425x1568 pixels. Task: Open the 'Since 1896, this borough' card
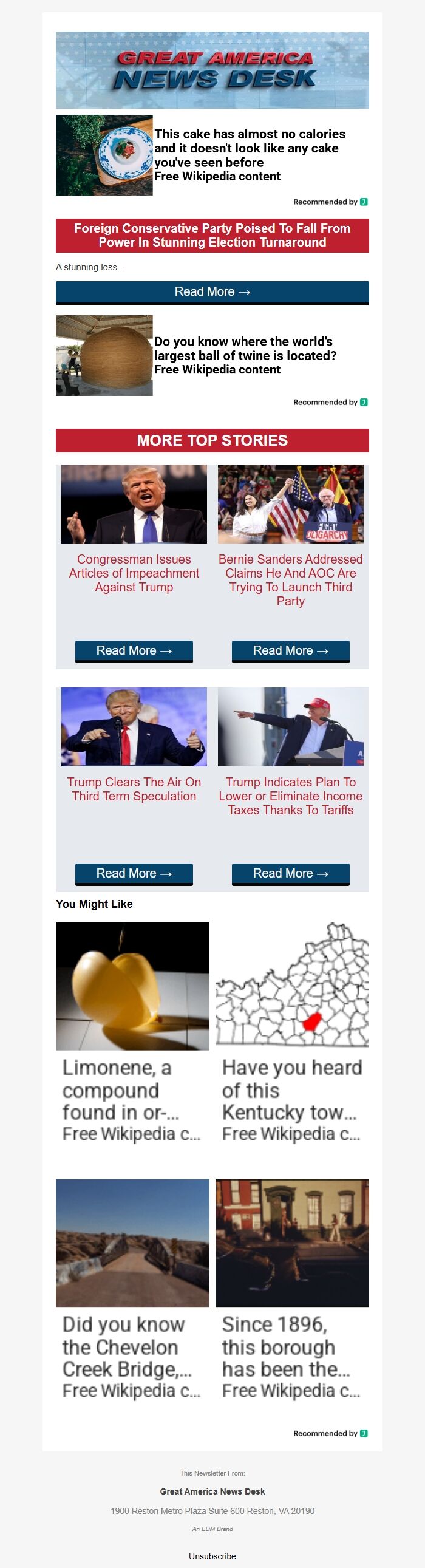(x=291, y=1290)
